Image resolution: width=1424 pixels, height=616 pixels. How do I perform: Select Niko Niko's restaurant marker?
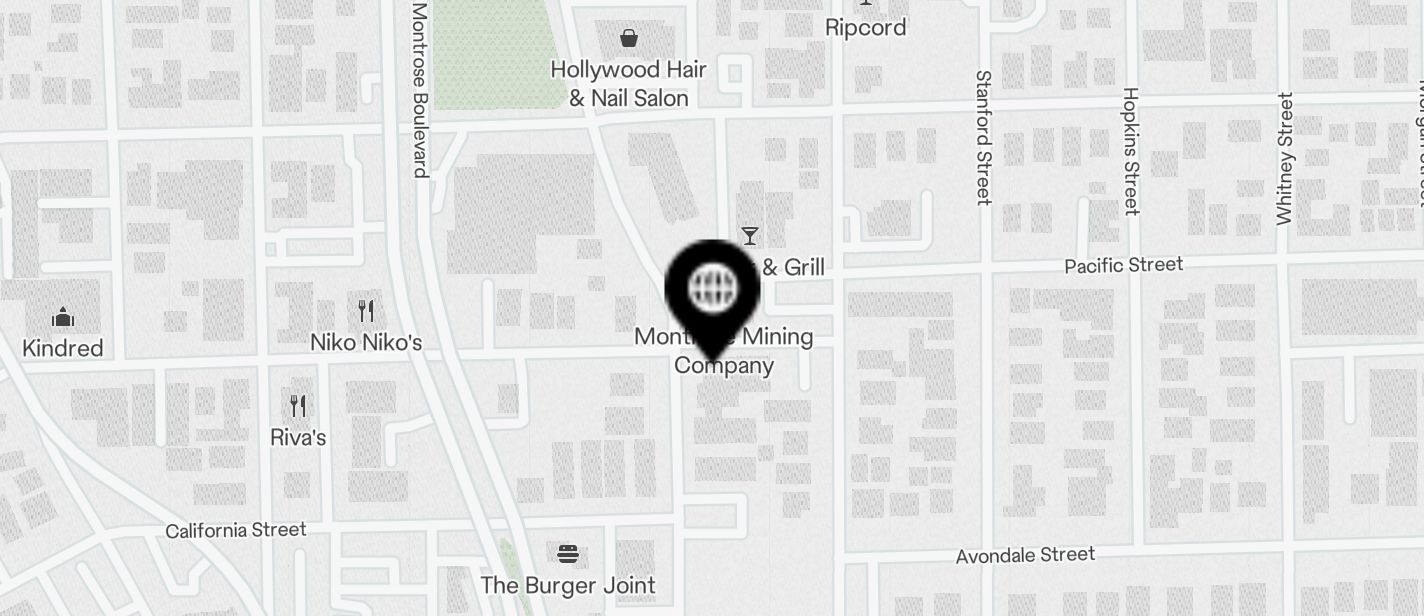click(366, 311)
